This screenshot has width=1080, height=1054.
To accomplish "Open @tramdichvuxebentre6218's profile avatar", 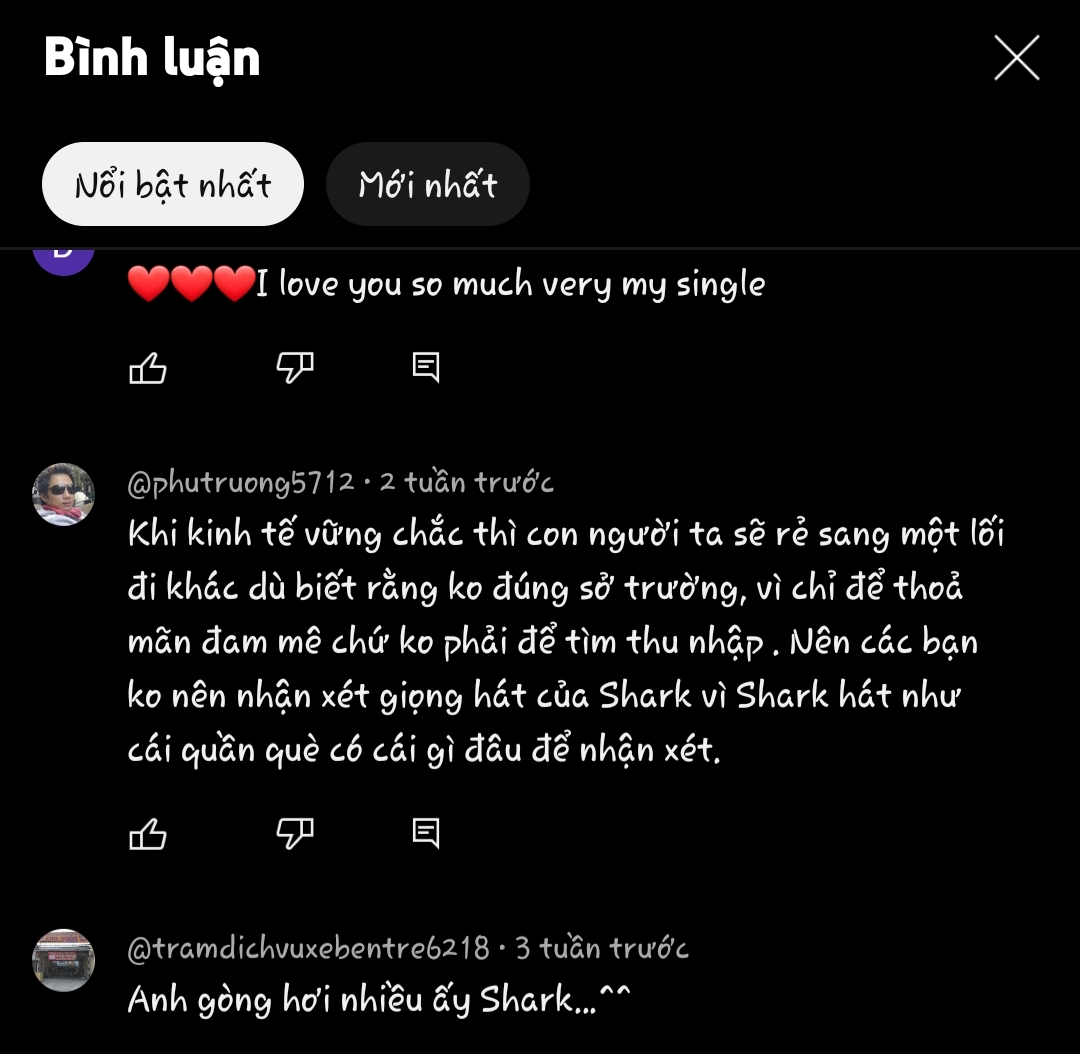I will (63, 960).
